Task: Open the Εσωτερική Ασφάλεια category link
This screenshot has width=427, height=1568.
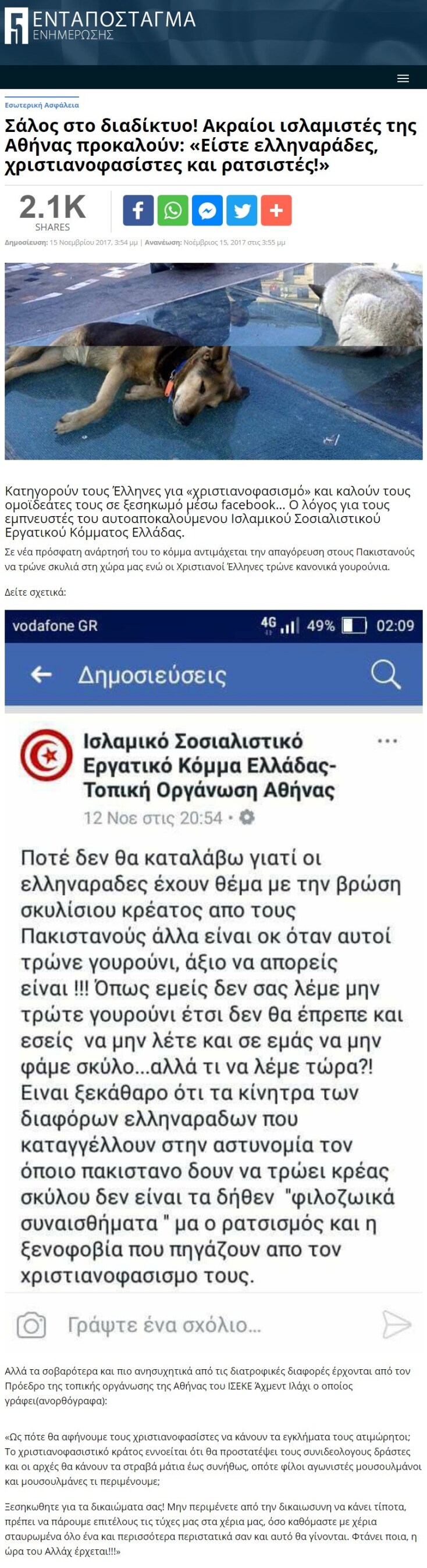Action: point(42,105)
